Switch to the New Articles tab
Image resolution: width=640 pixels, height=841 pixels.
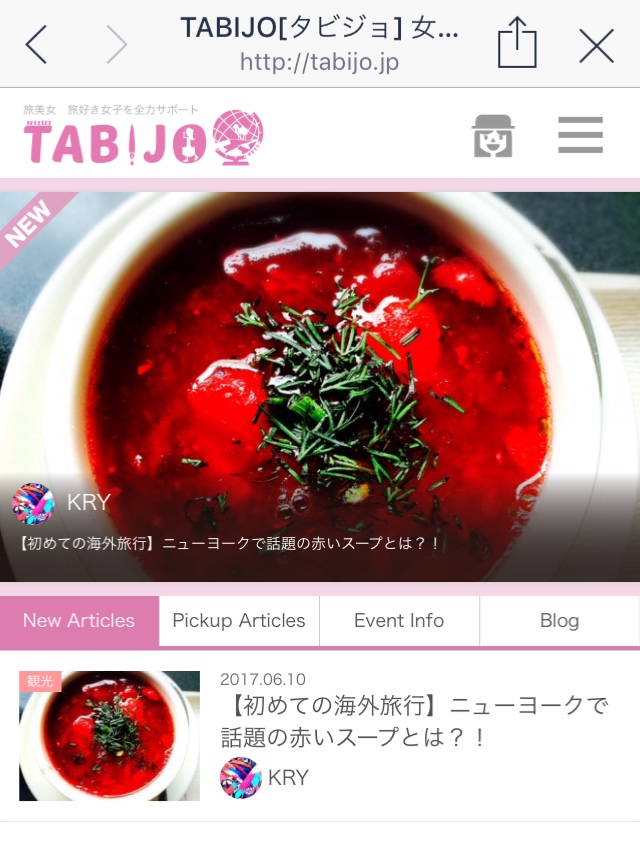pos(79,621)
